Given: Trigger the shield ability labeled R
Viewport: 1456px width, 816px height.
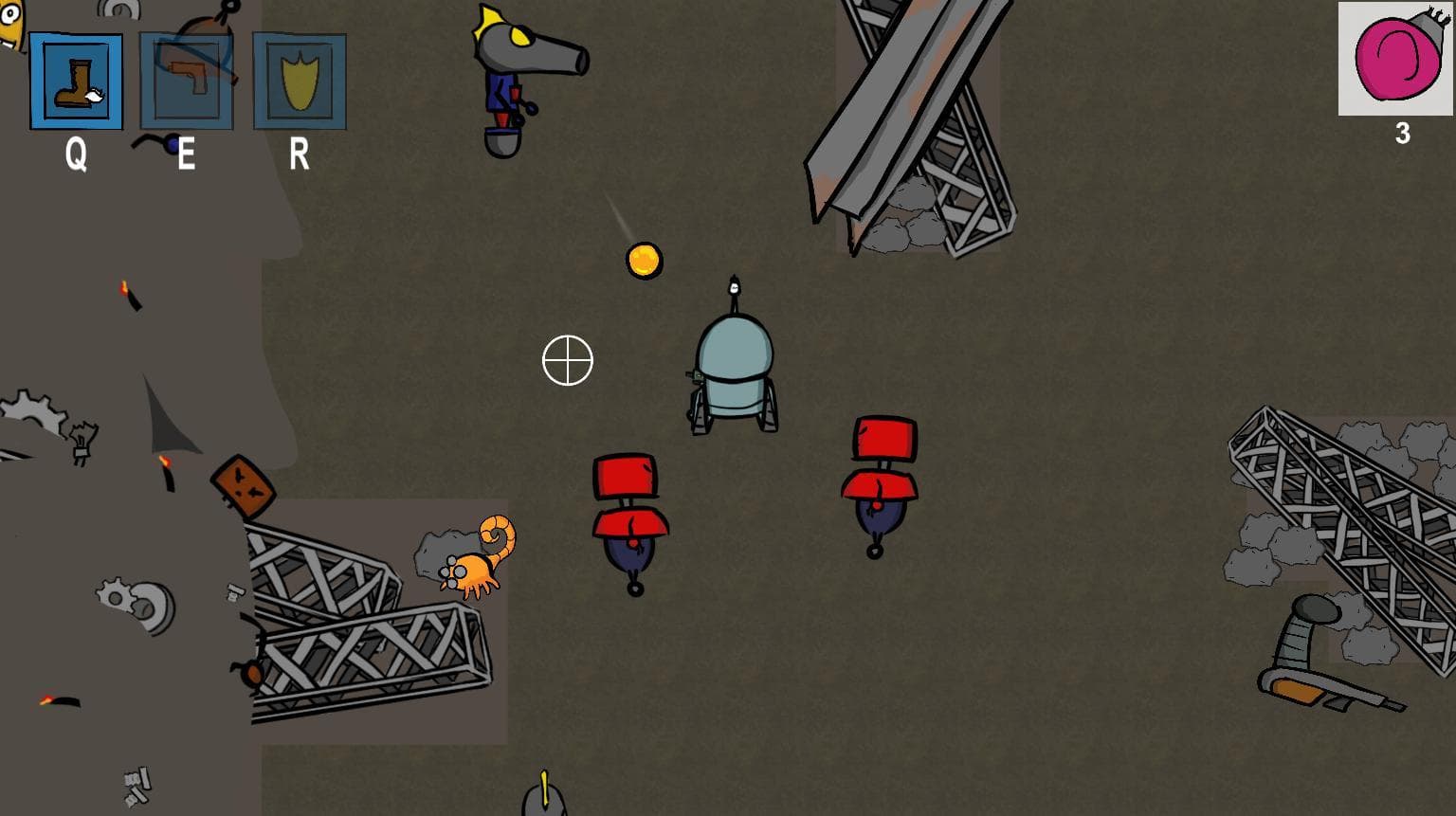Looking at the screenshot, I should point(300,82).
